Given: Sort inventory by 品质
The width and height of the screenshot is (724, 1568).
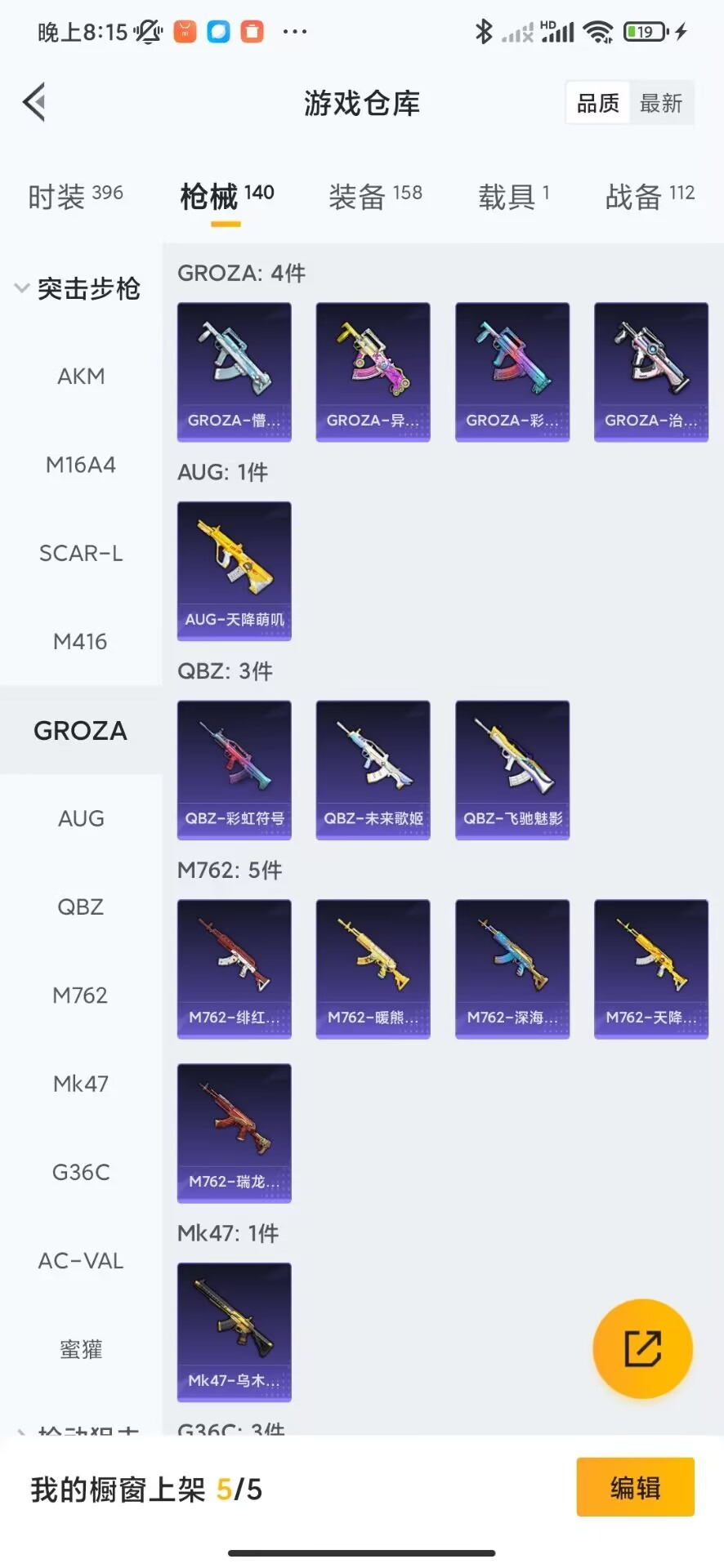Looking at the screenshot, I should 598,103.
